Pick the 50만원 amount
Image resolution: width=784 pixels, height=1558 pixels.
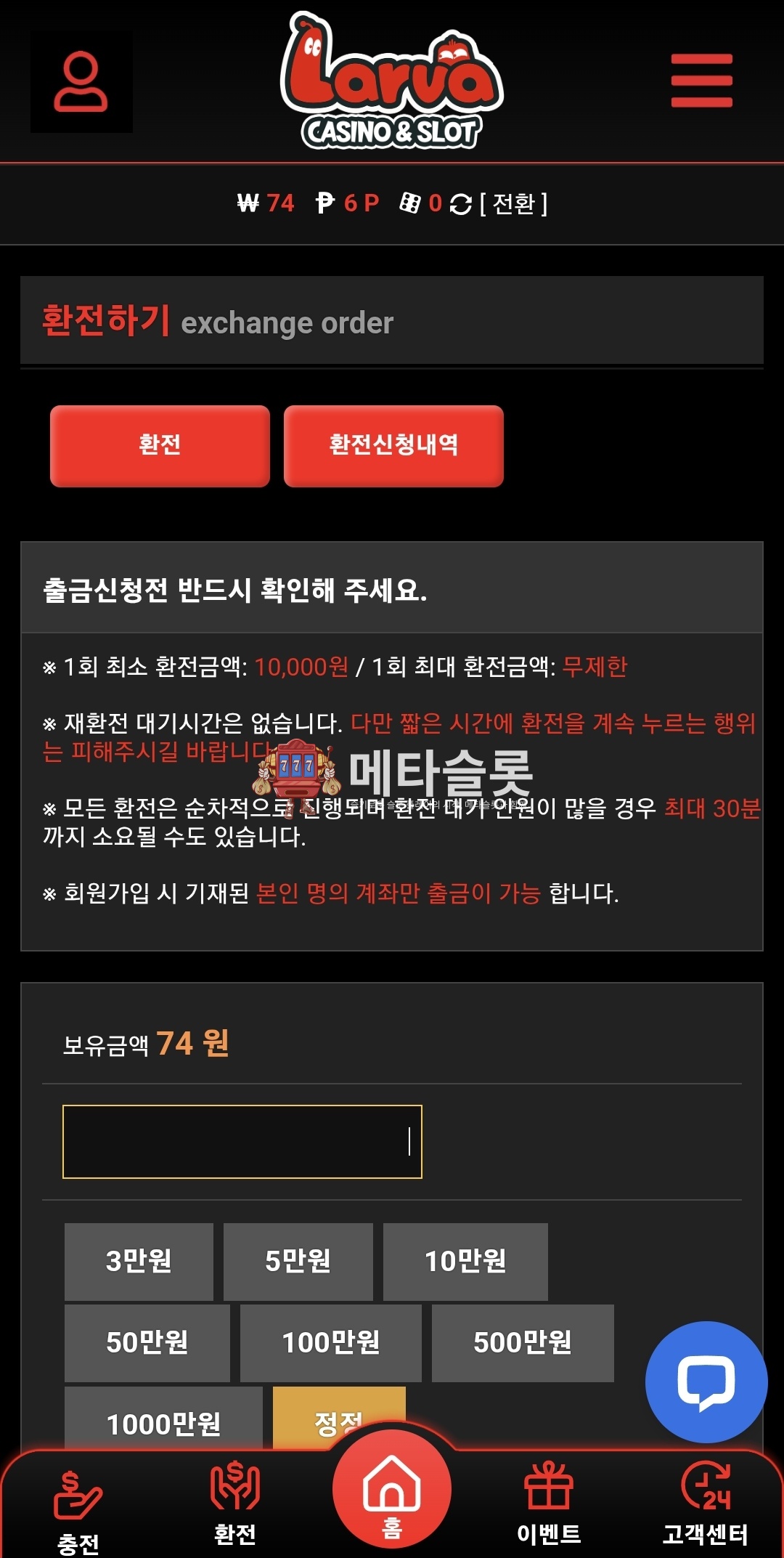(147, 1342)
